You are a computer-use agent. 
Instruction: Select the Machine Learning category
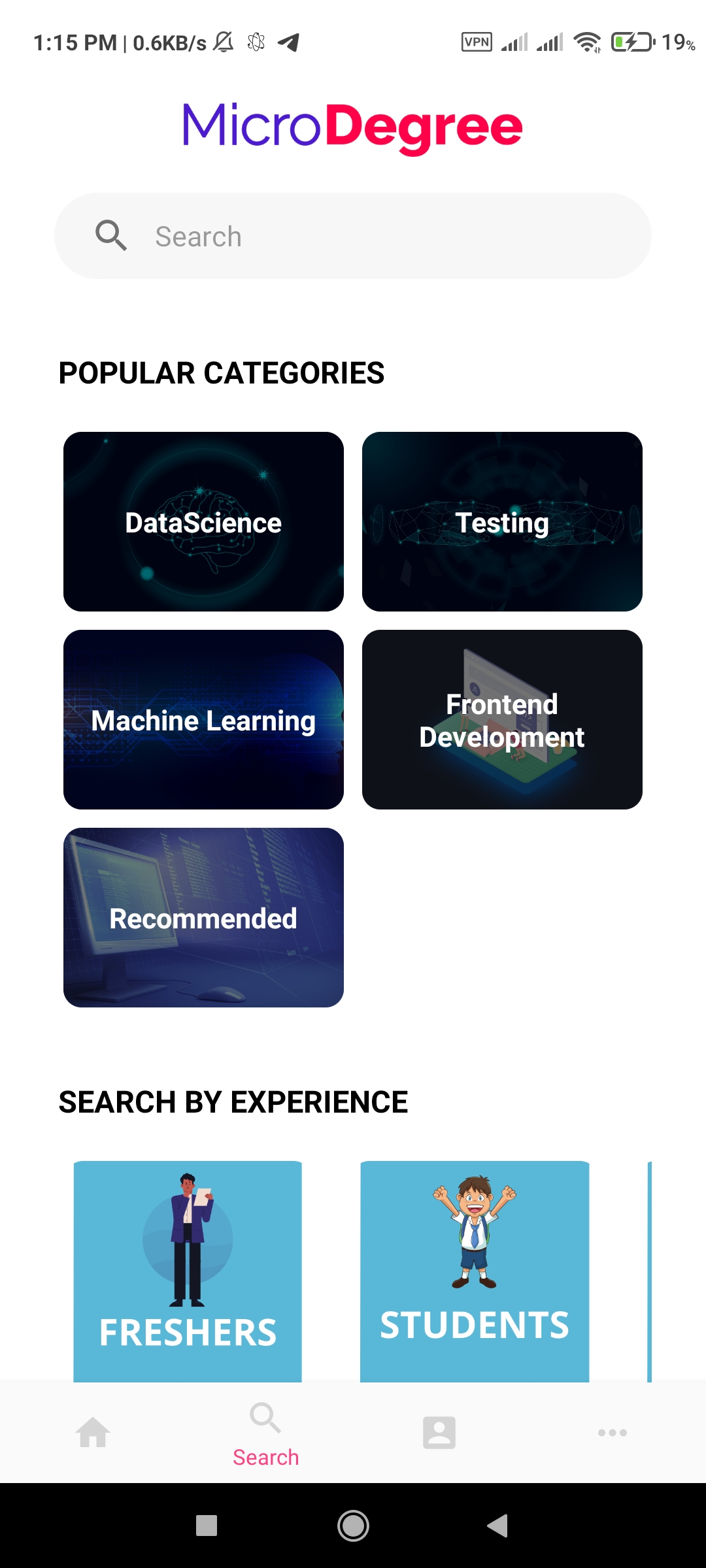203,719
